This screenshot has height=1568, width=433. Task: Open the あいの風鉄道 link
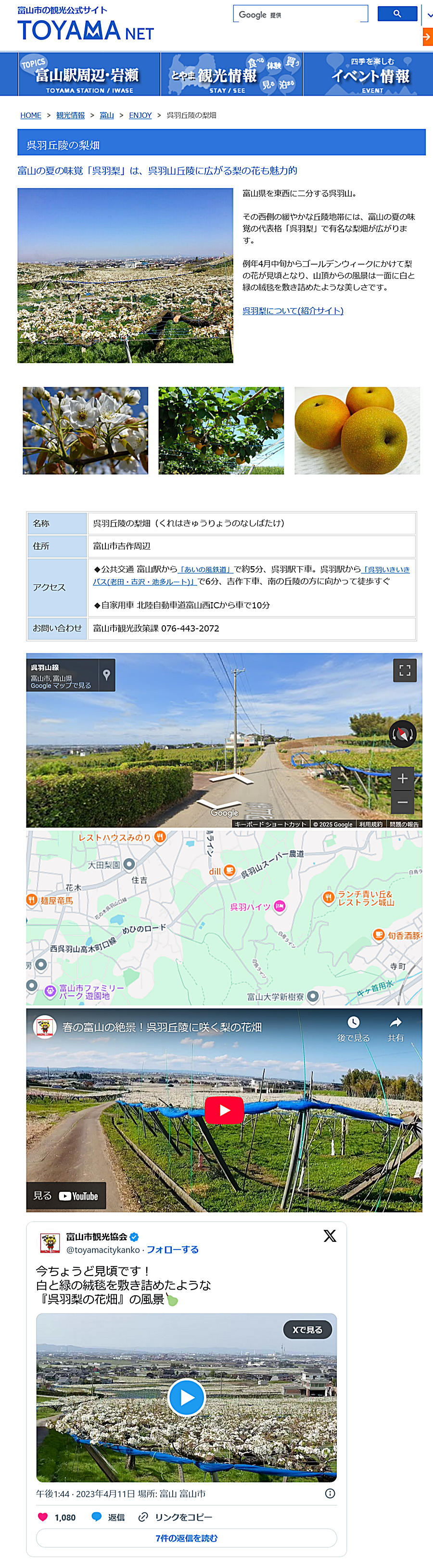[206, 569]
